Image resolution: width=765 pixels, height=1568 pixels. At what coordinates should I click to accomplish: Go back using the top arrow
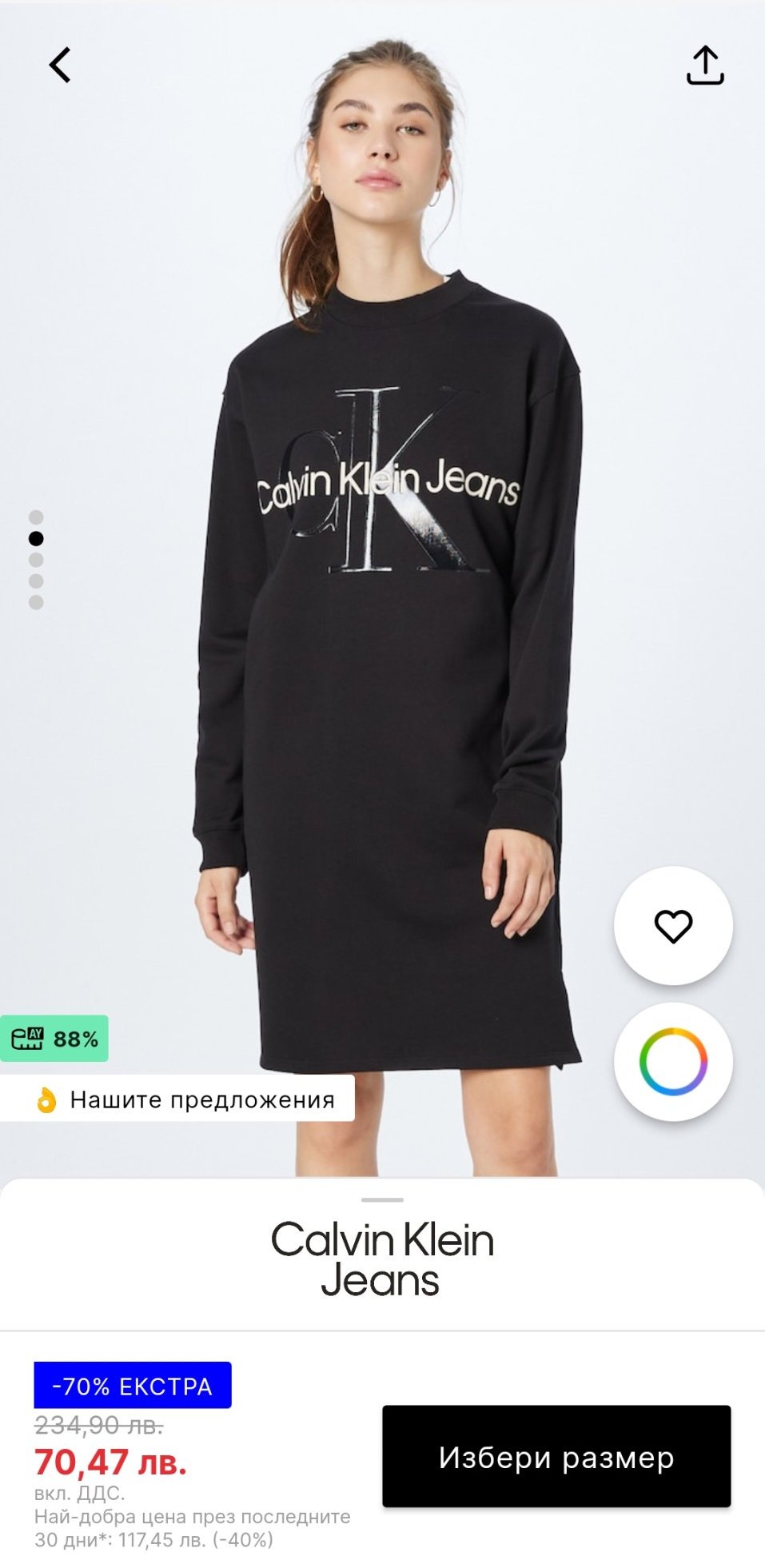pyautogui.click(x=60, y=65)
